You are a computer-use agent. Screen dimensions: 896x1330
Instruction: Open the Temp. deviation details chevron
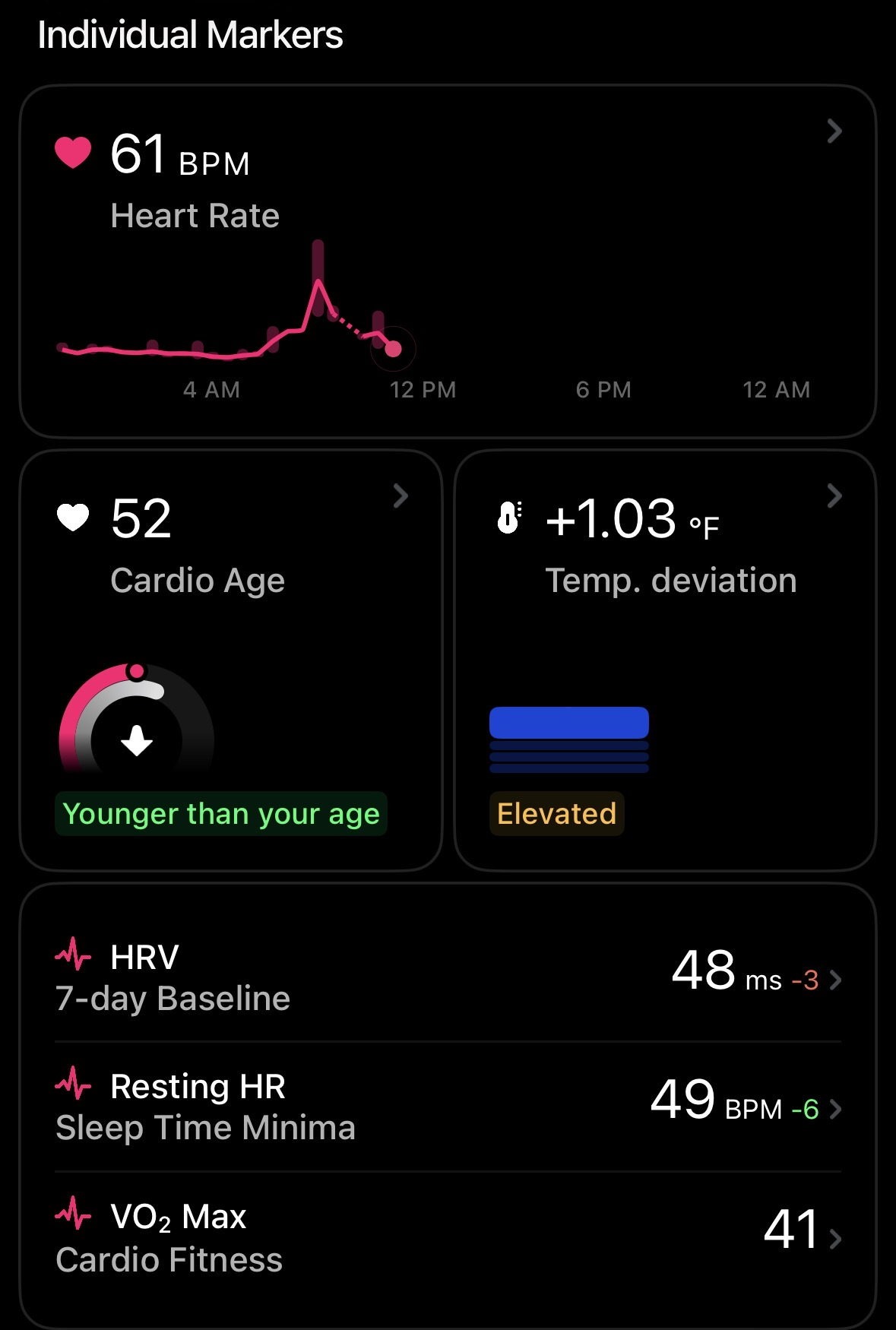tap(834, 496)
